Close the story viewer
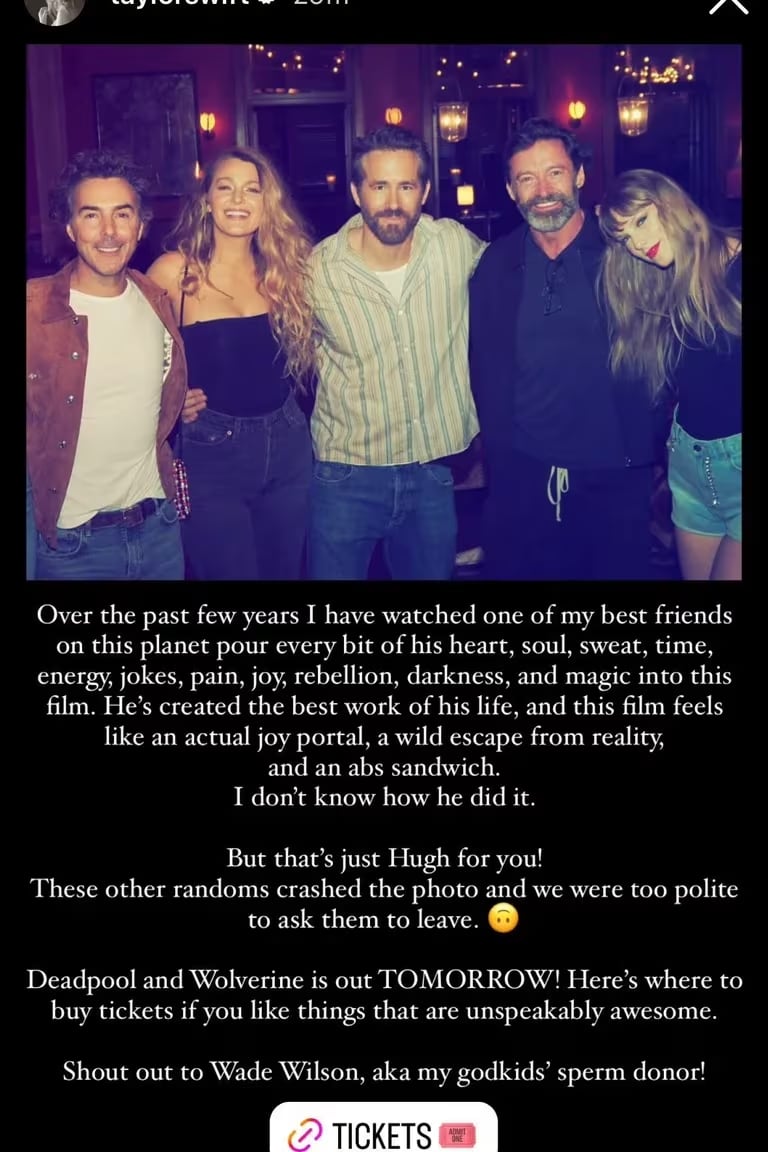The width and height of the screenshot is (768, 1152). coord(728,6)
